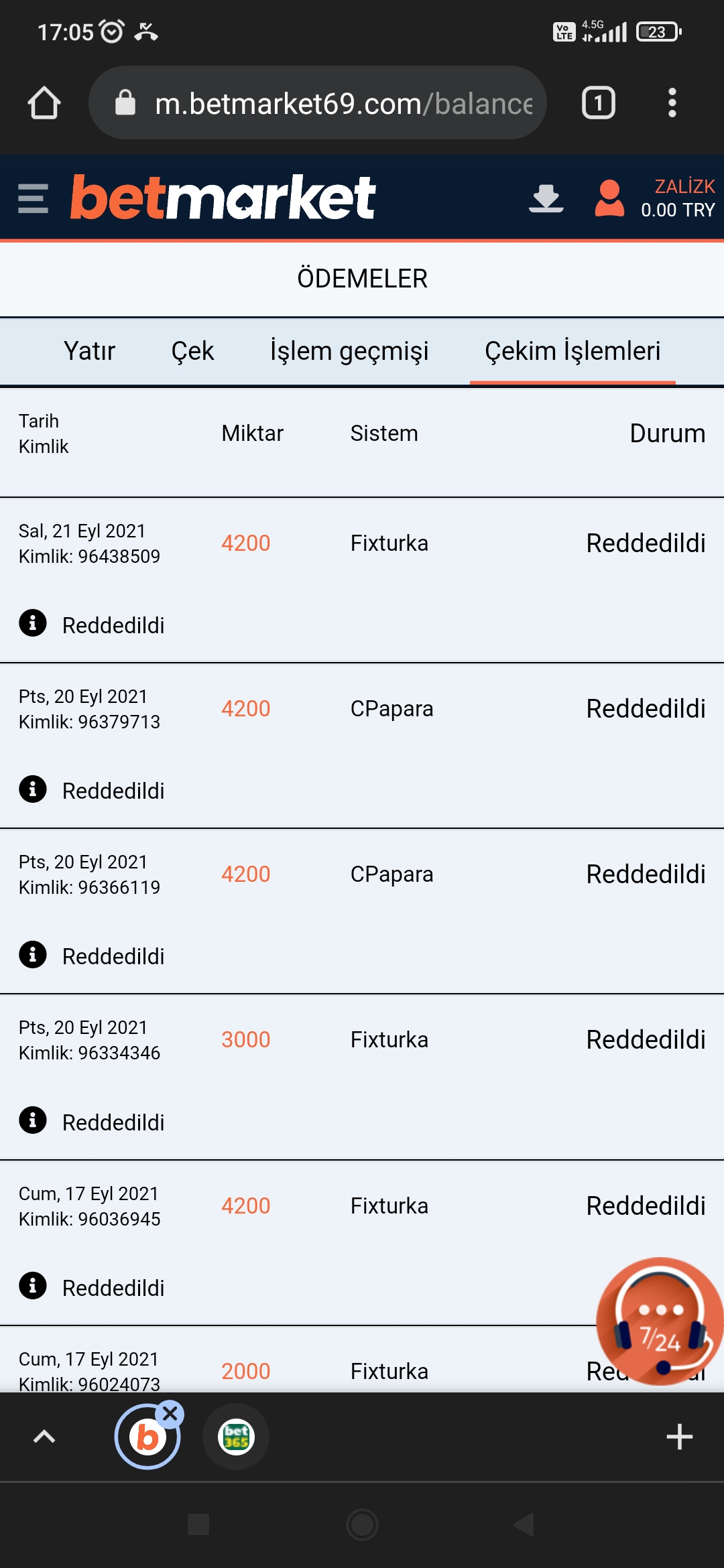Open the hamburger menu
The image size is (724, 1568).
(33, 198)
